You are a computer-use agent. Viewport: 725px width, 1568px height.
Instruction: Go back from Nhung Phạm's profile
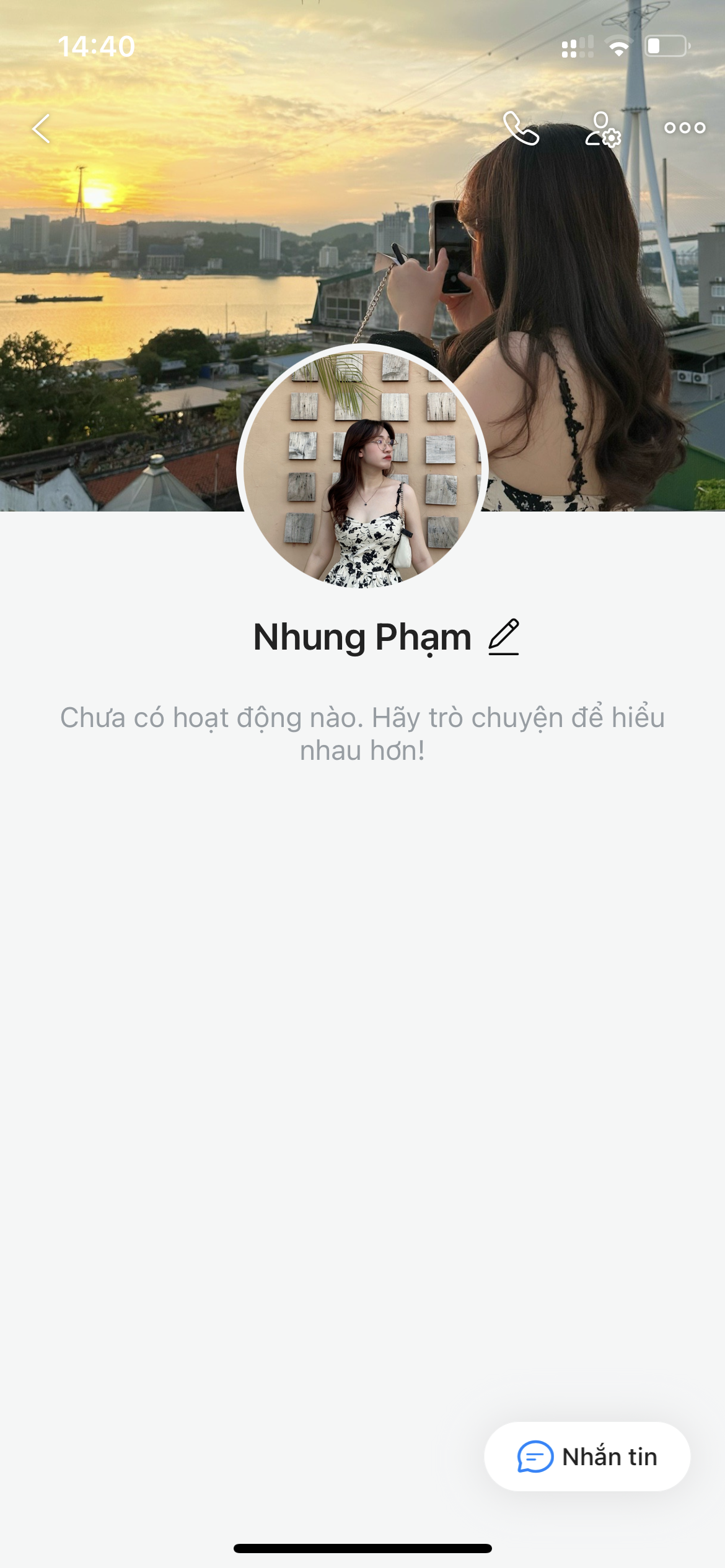(x=41, y=129)
